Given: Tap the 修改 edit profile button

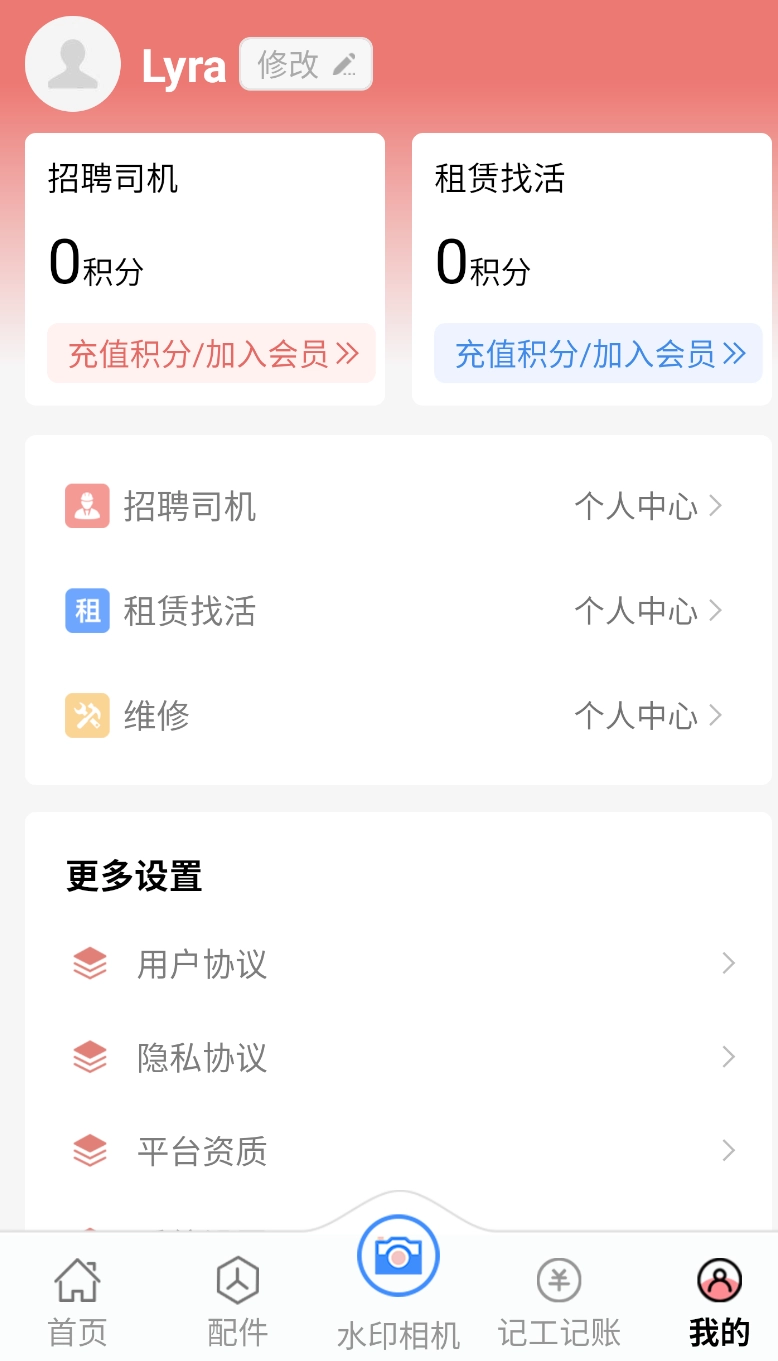Looking at the screenshot, I should (305, 65).
